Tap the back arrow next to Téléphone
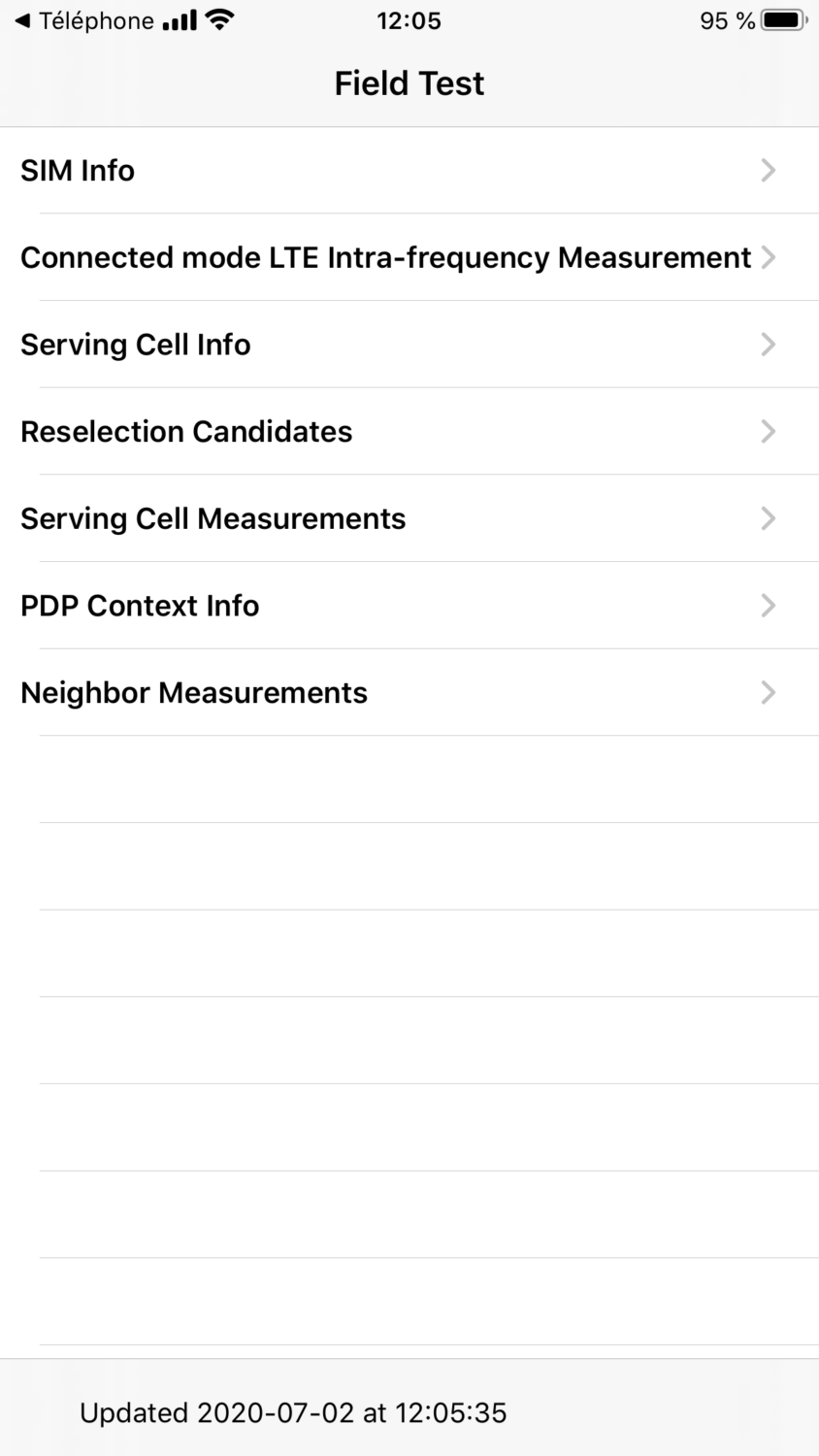819x1456 pixels. tap(20, 19)
